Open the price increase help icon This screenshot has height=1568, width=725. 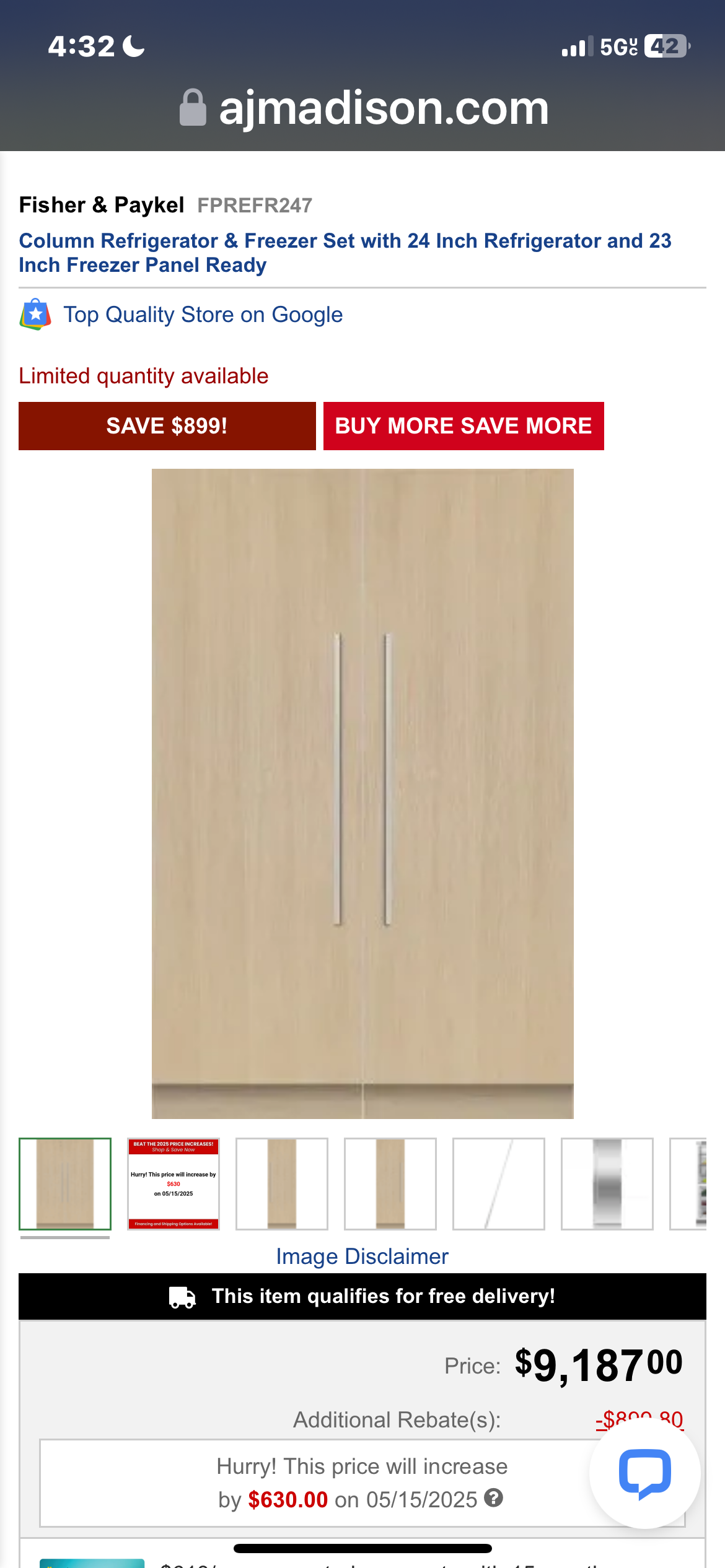(x=493, y=1498)
